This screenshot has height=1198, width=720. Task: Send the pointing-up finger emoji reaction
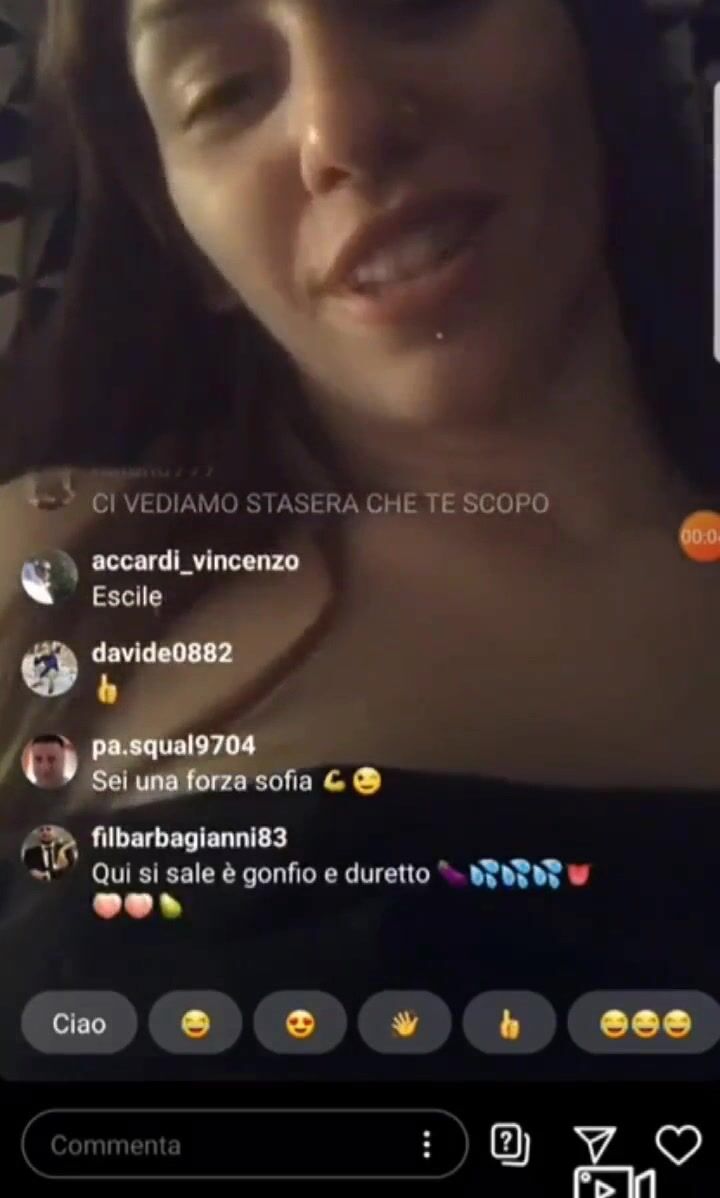[x=509, y=1022]
